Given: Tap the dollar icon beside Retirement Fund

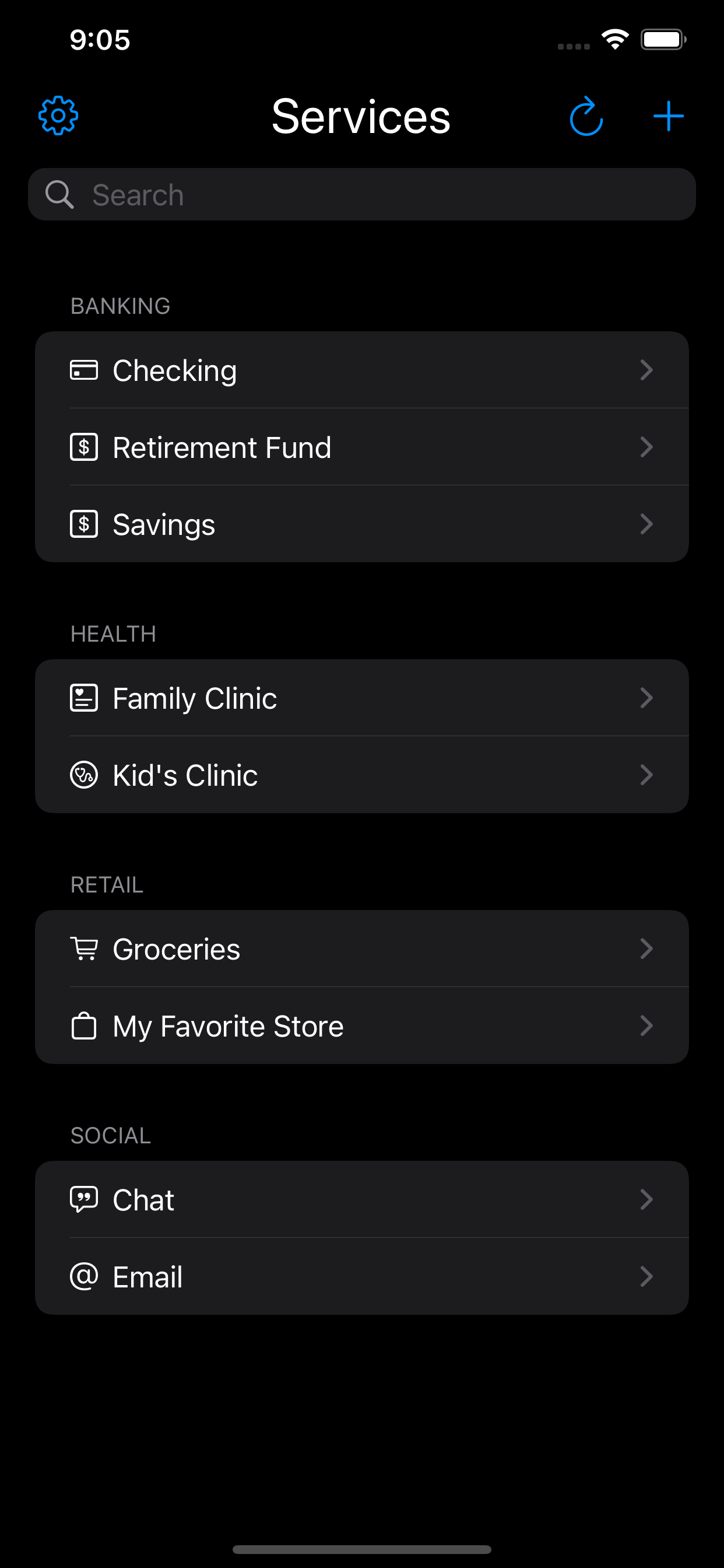Looking at the screenshot, I should pos(84,447).
